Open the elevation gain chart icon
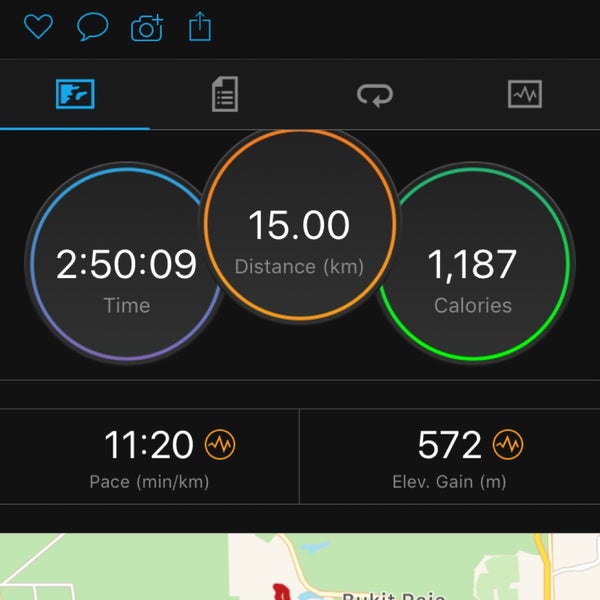The width and height of the screenshot is (600, 600). point(508,444)
